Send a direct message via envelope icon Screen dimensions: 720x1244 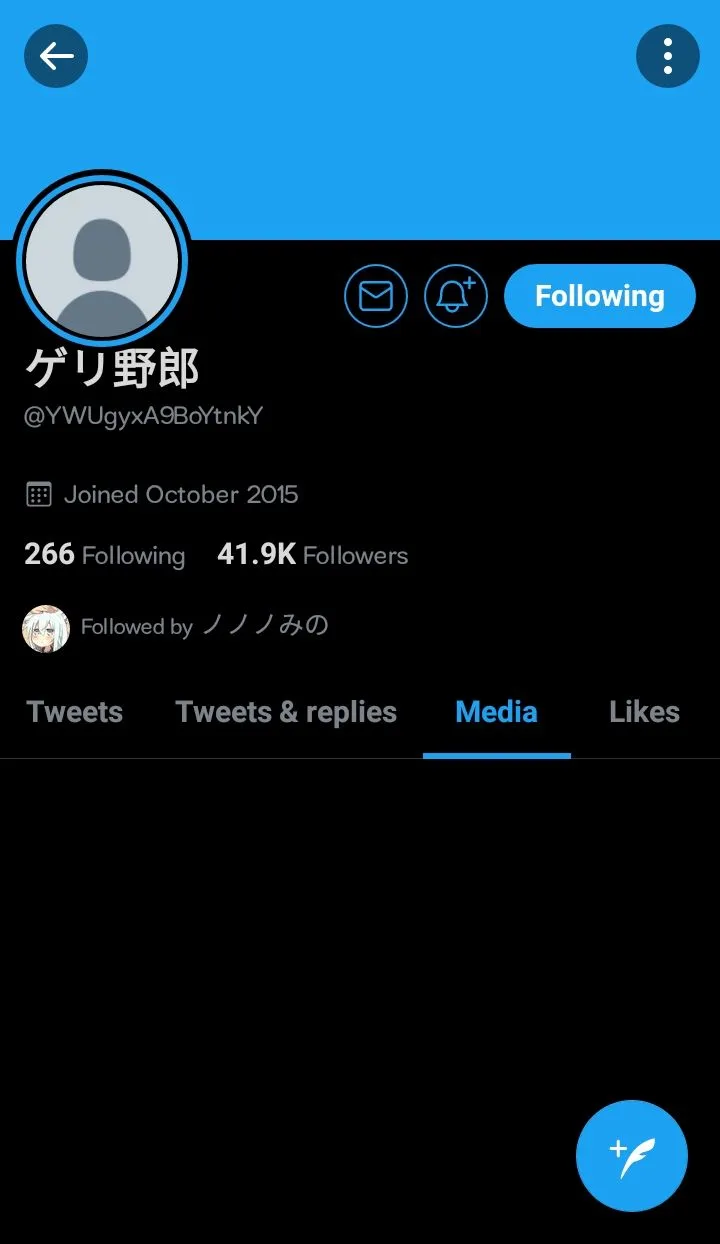tap(376, 296)
